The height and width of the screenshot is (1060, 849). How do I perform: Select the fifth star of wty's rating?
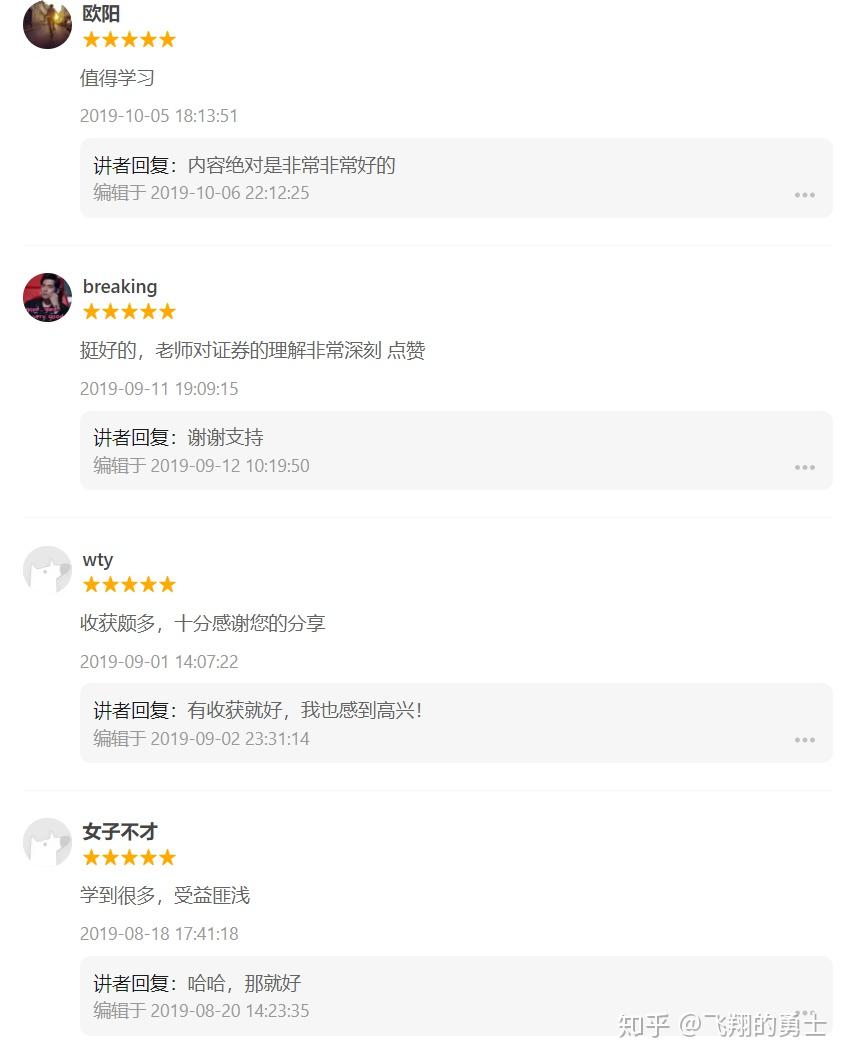169,584
